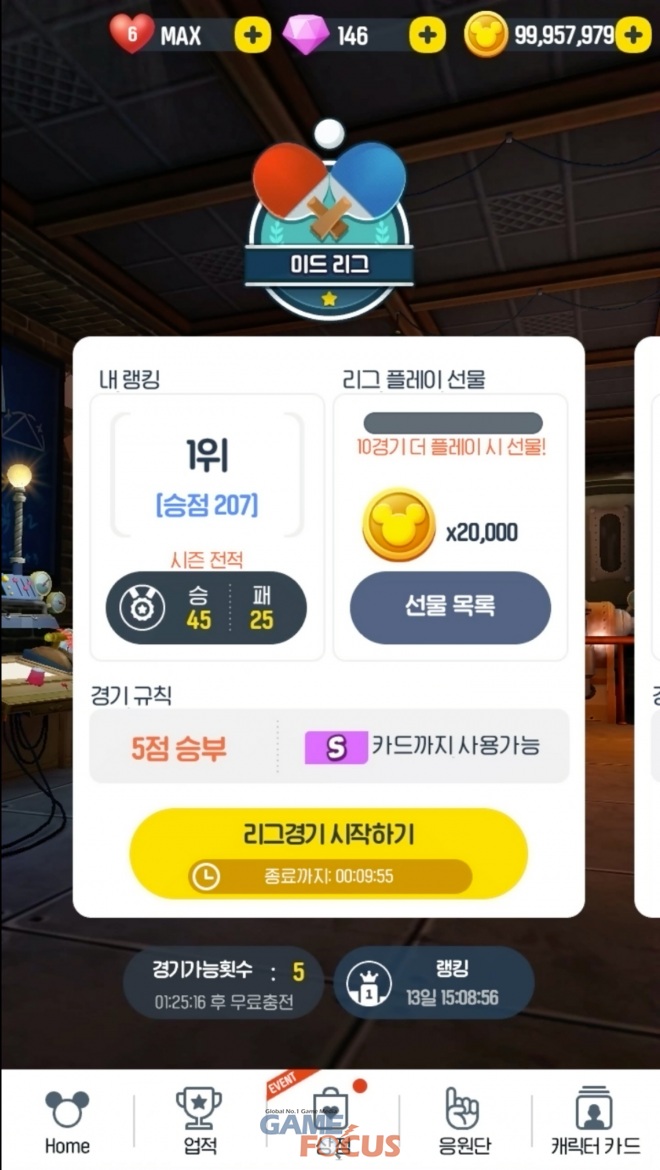Open the 랭킹 leaderboard
The width and height of the screenshot is (660, 1170).
tap(433, 983)
